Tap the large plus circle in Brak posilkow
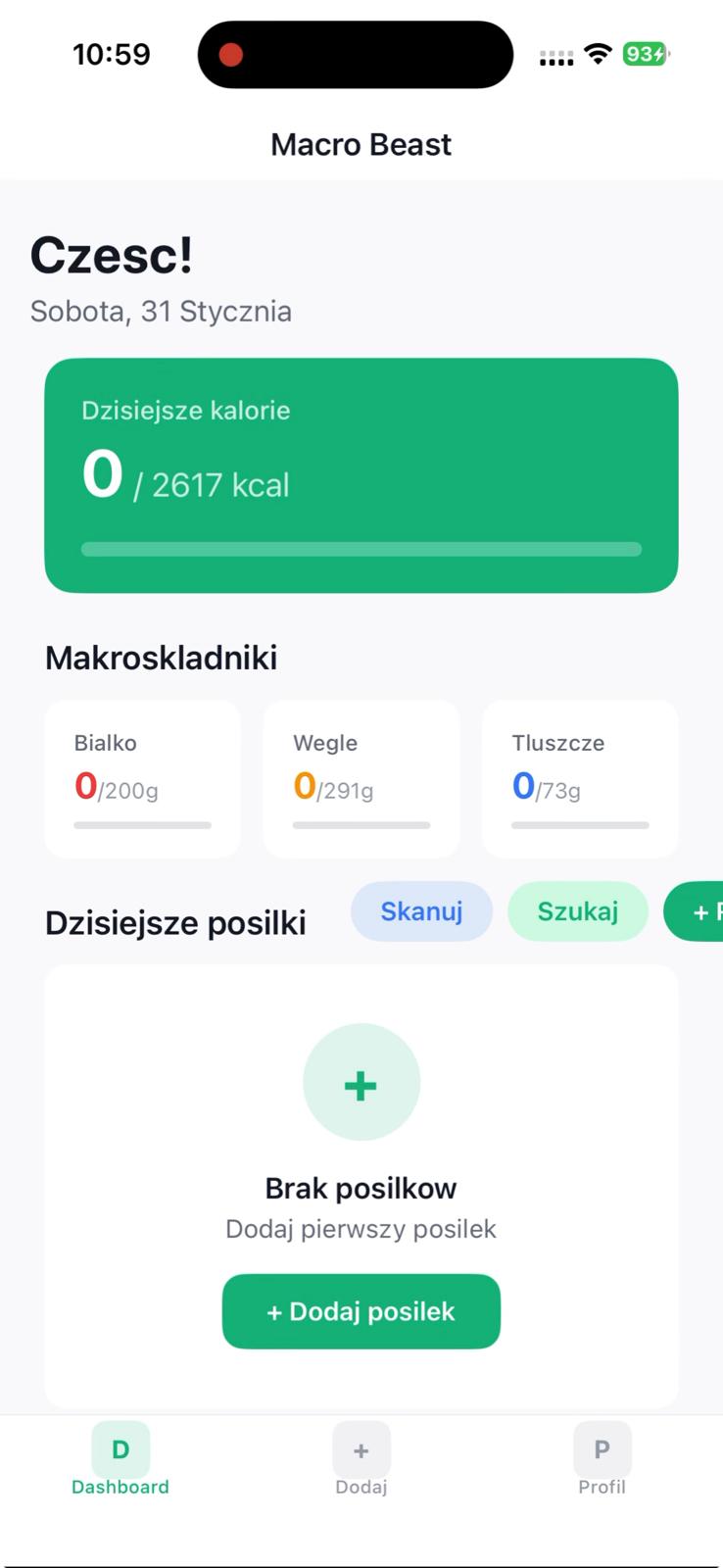 pyautogui.click(x=361, y=1082)
